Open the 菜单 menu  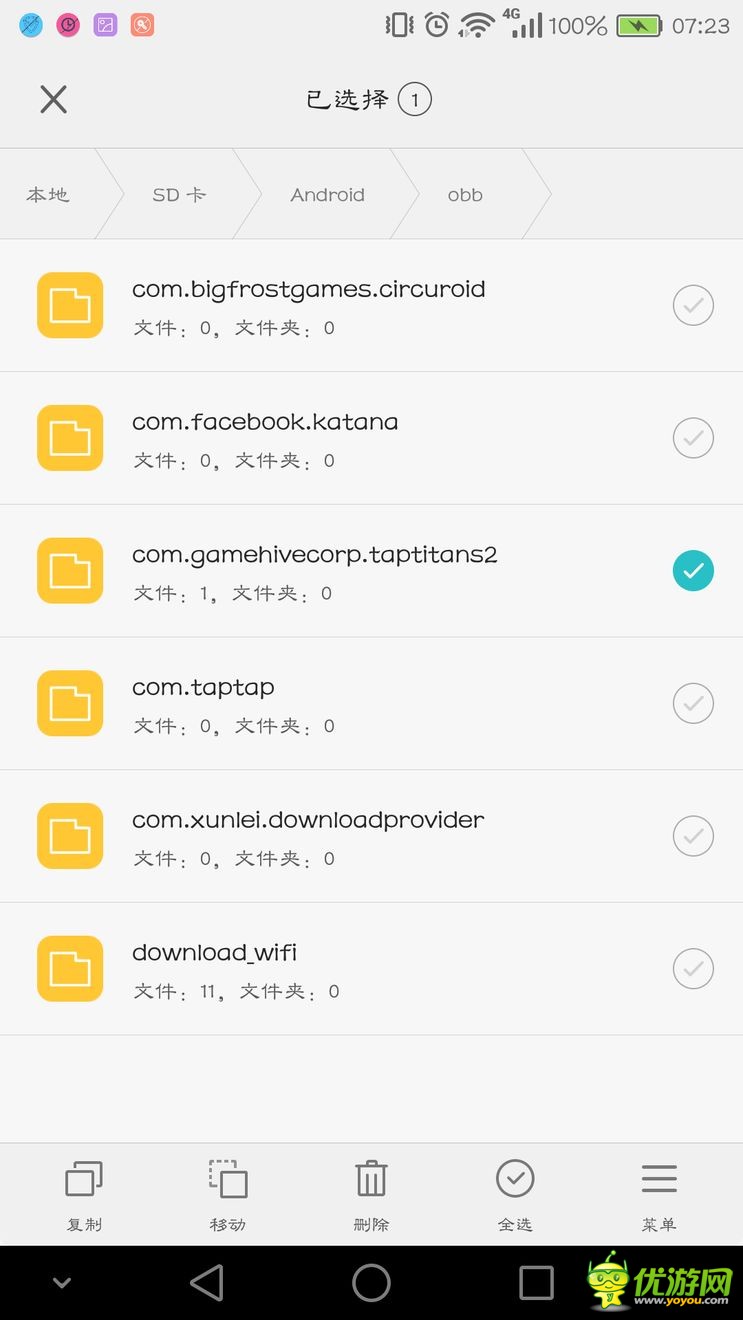[659, 1196]
